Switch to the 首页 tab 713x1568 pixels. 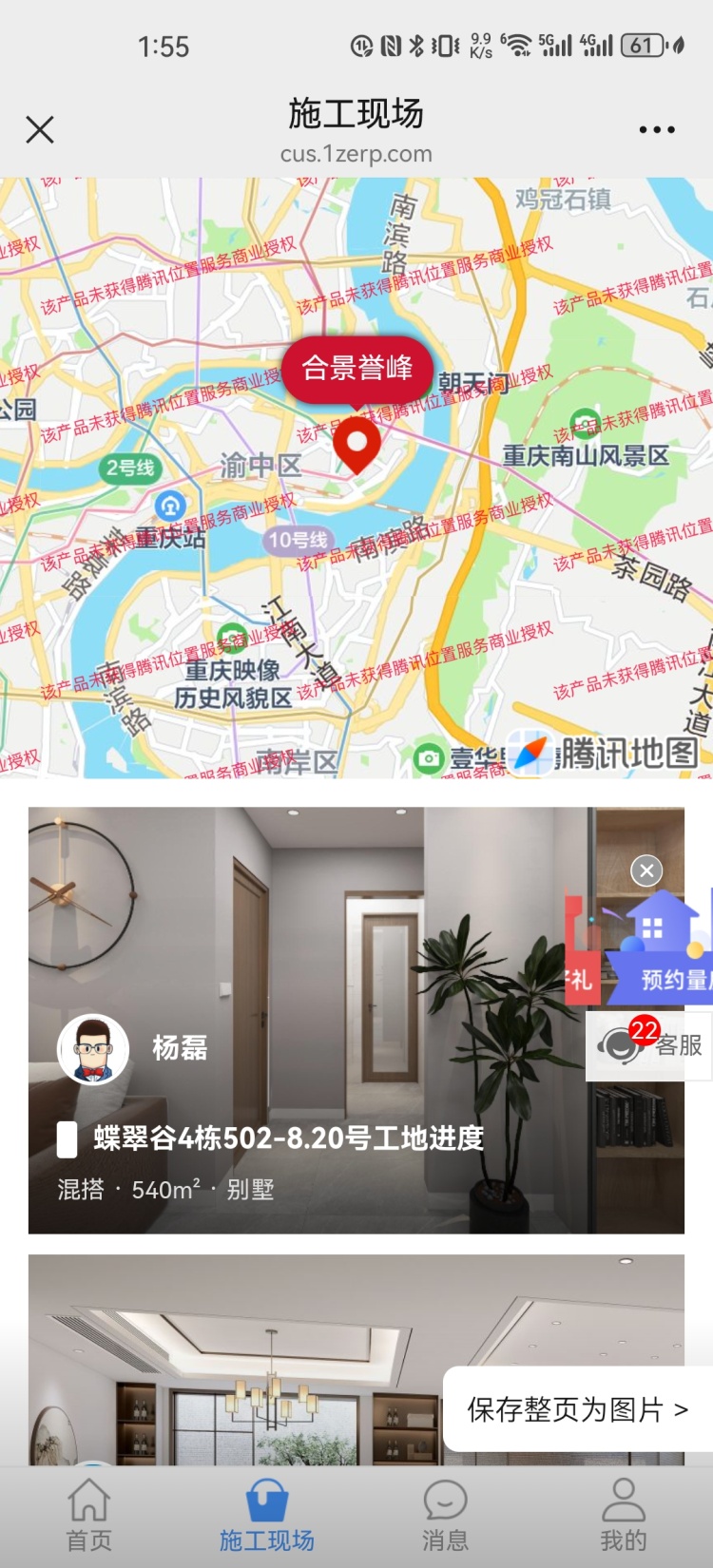tap(88, 1516)
